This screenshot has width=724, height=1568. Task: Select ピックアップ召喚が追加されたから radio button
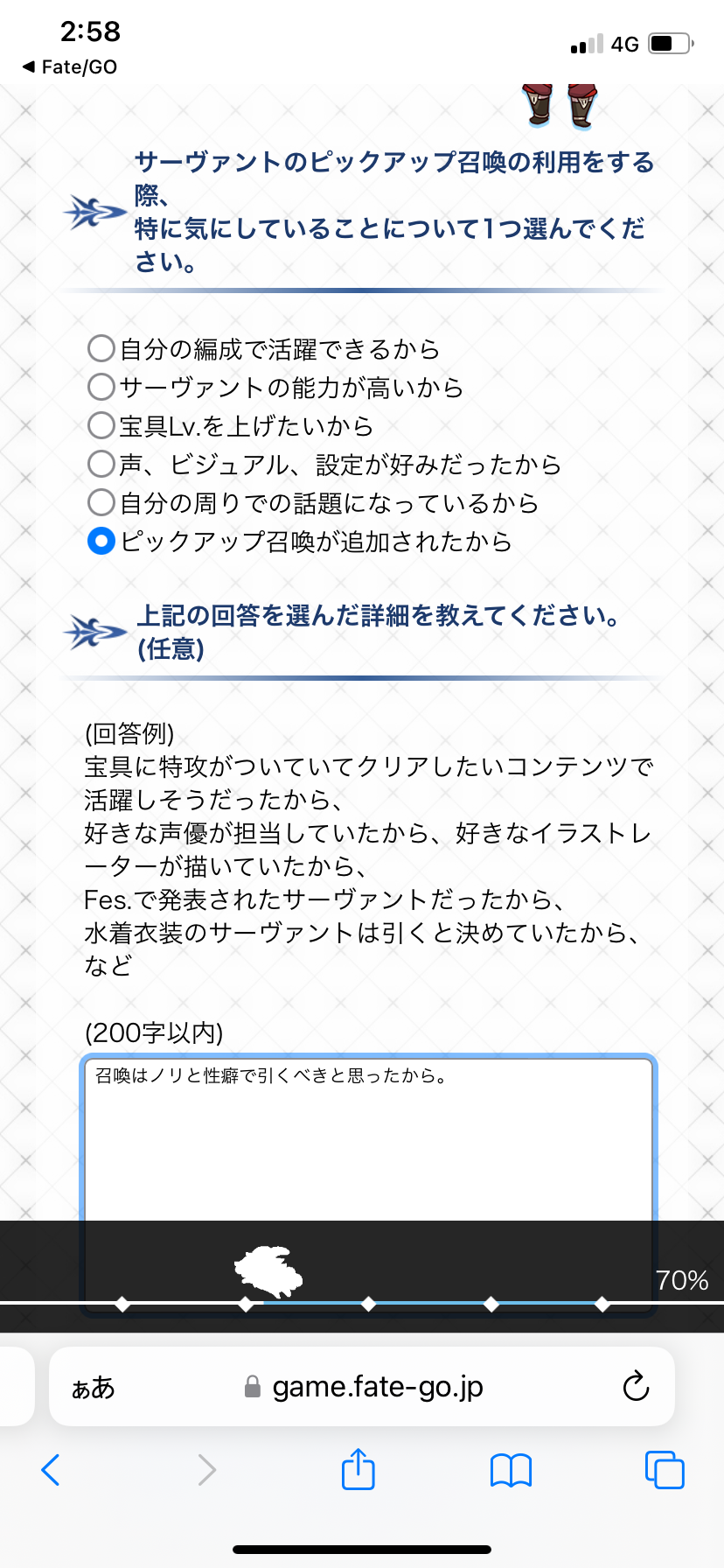click(x=101, y=542)
